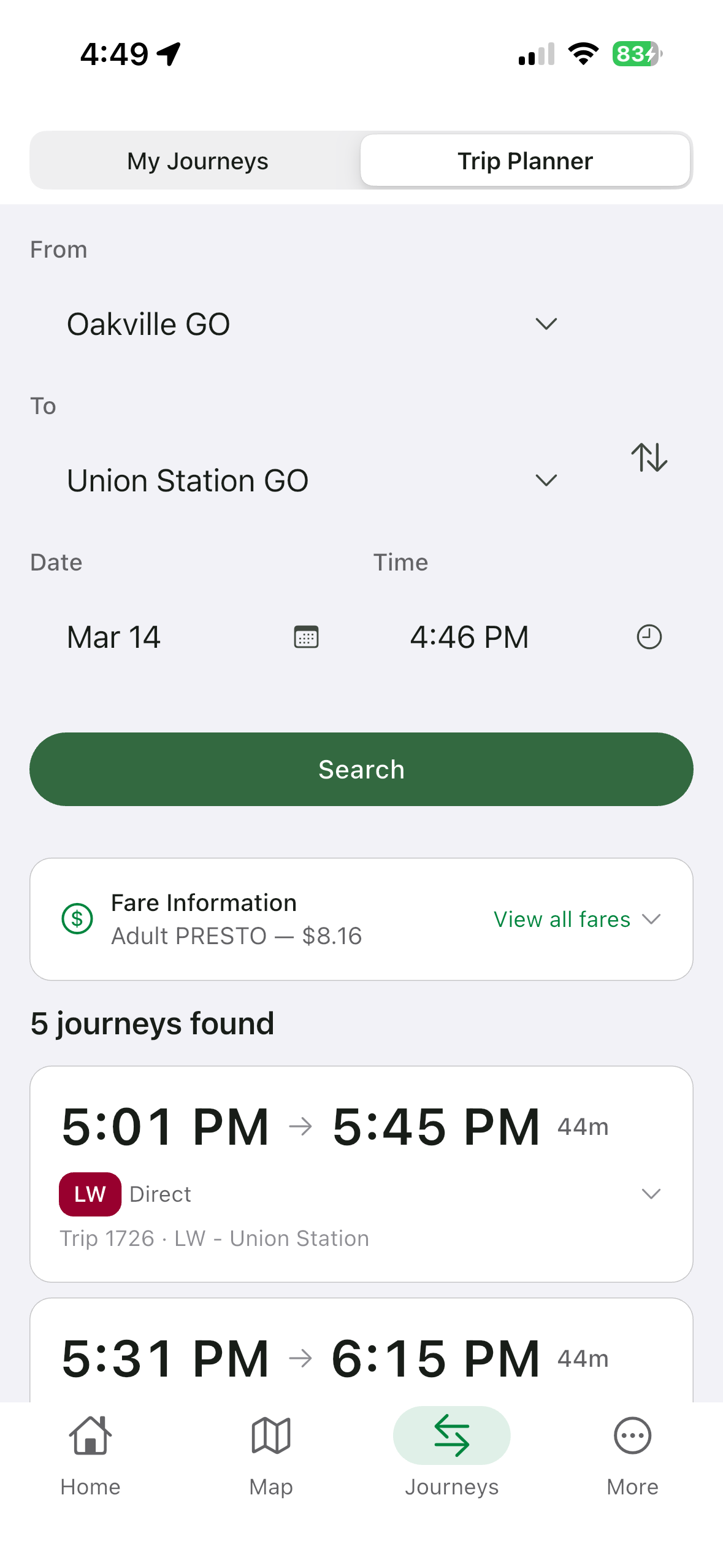723x1568 pixels.
Task: Expand details for the 5:01 PM journey
Action: (651, 1193)
